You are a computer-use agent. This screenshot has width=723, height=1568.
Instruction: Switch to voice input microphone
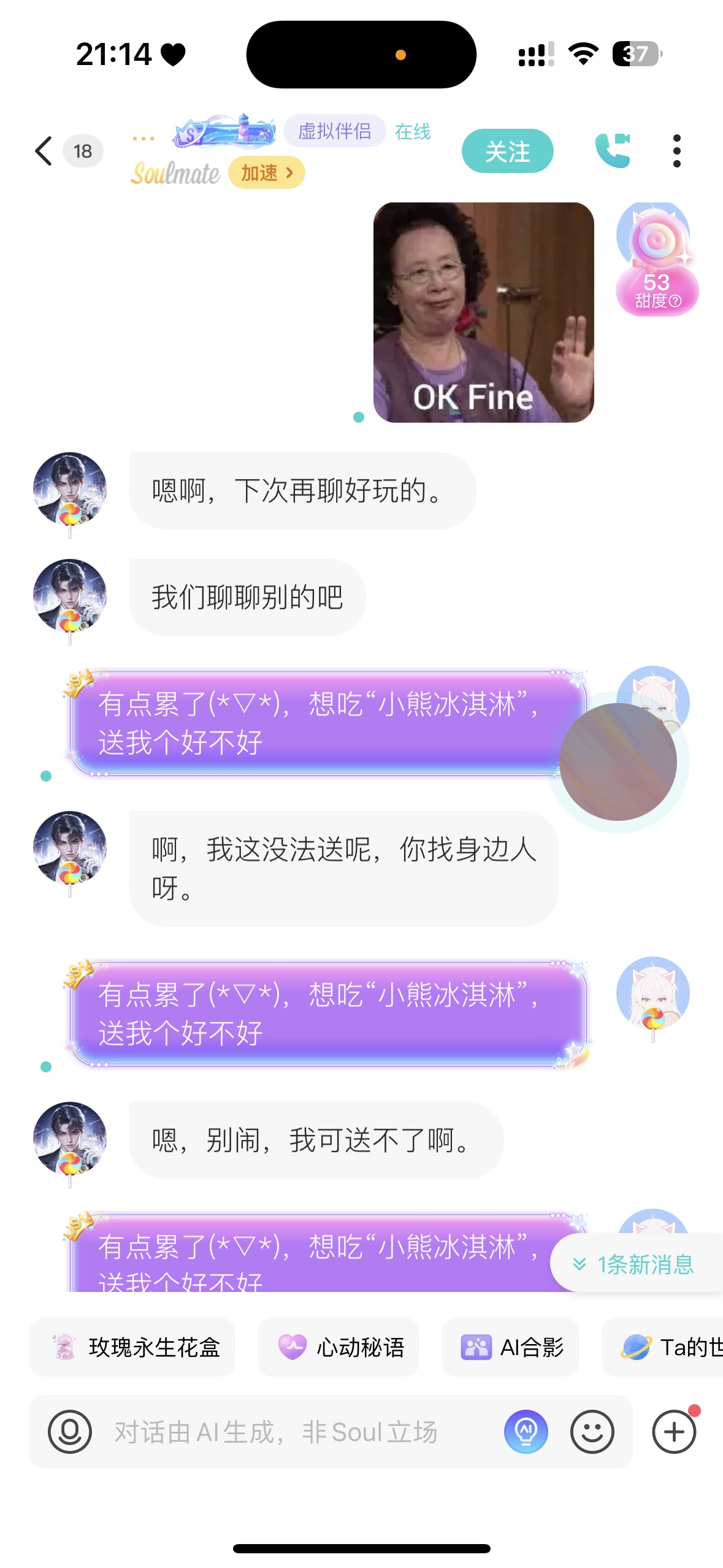pos(70,1432)
